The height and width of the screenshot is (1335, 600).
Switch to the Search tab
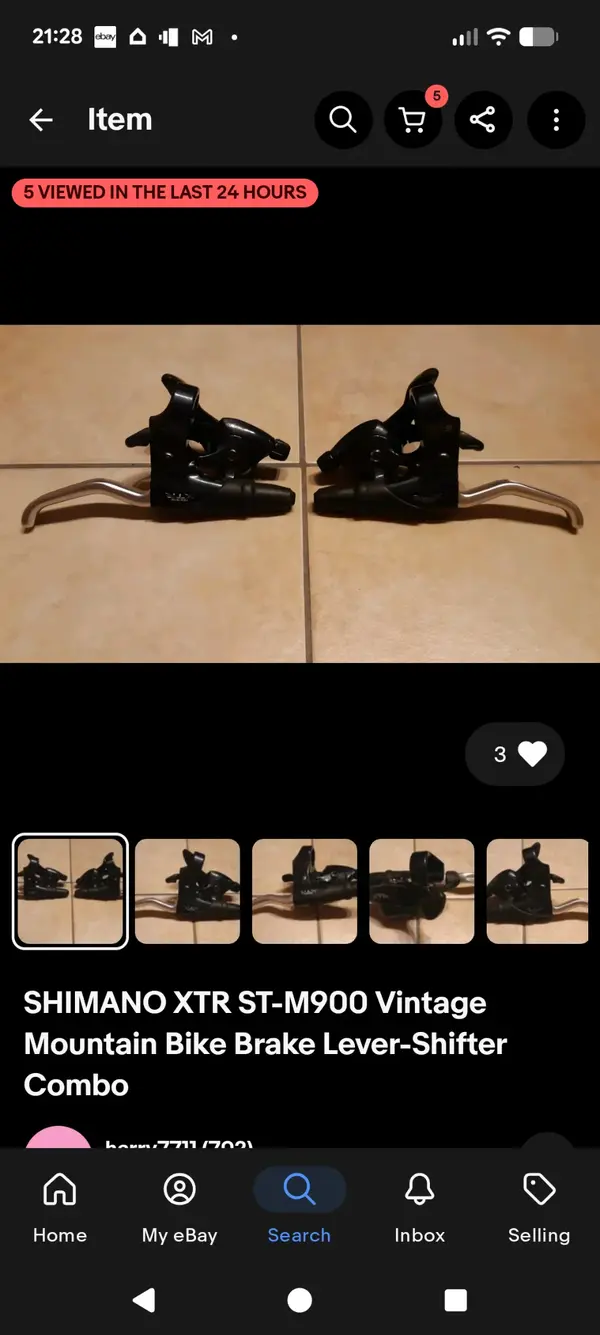(x=299, y=1208)
